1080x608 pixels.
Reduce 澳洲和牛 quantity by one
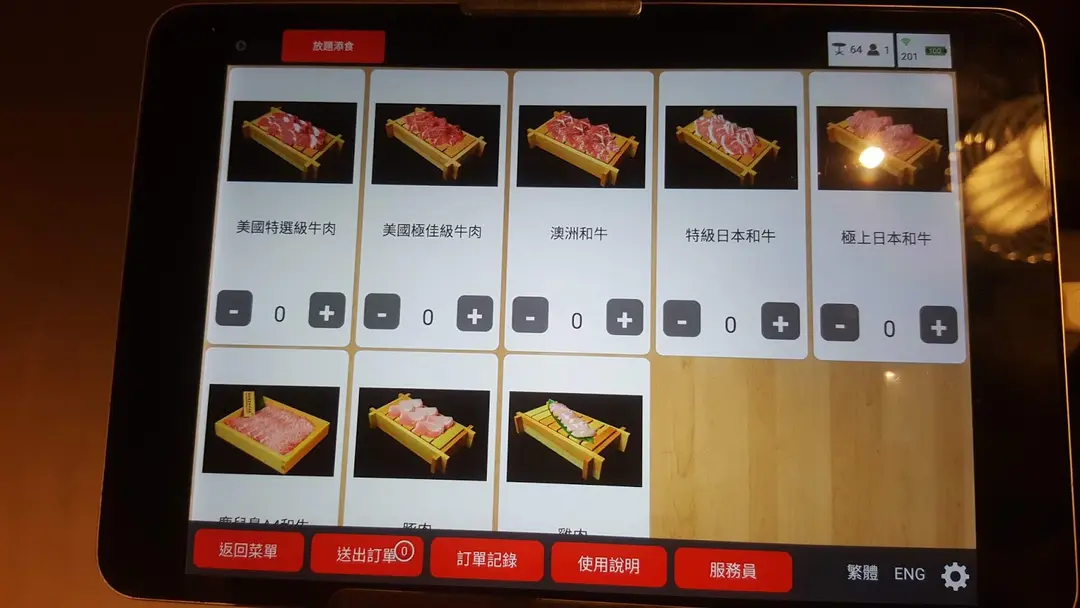tap(530, 317)
